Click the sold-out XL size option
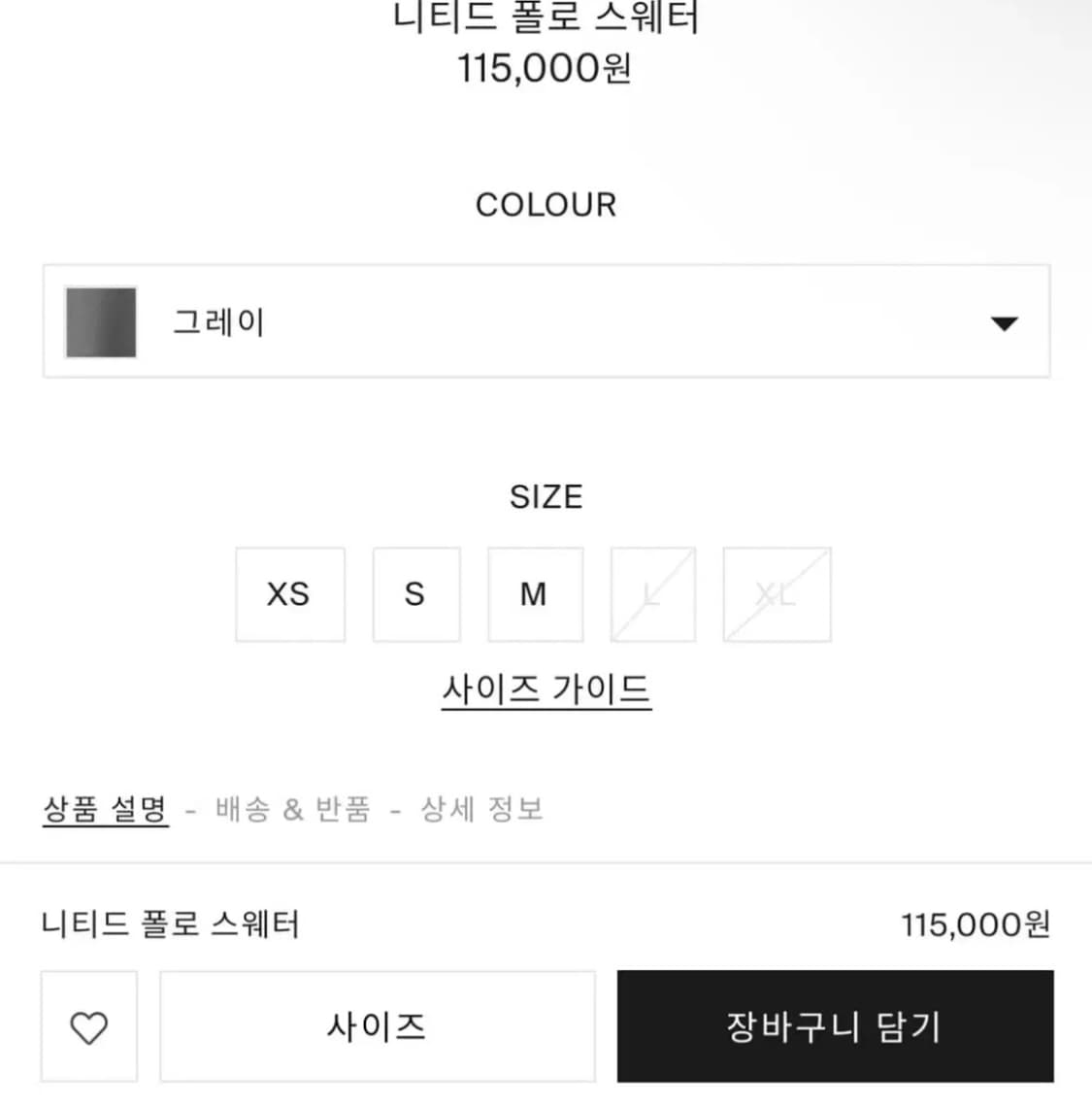Image resolution: width=1092 pixels, height=1108 pixels. pyautogui.click(x=776, y=594)
